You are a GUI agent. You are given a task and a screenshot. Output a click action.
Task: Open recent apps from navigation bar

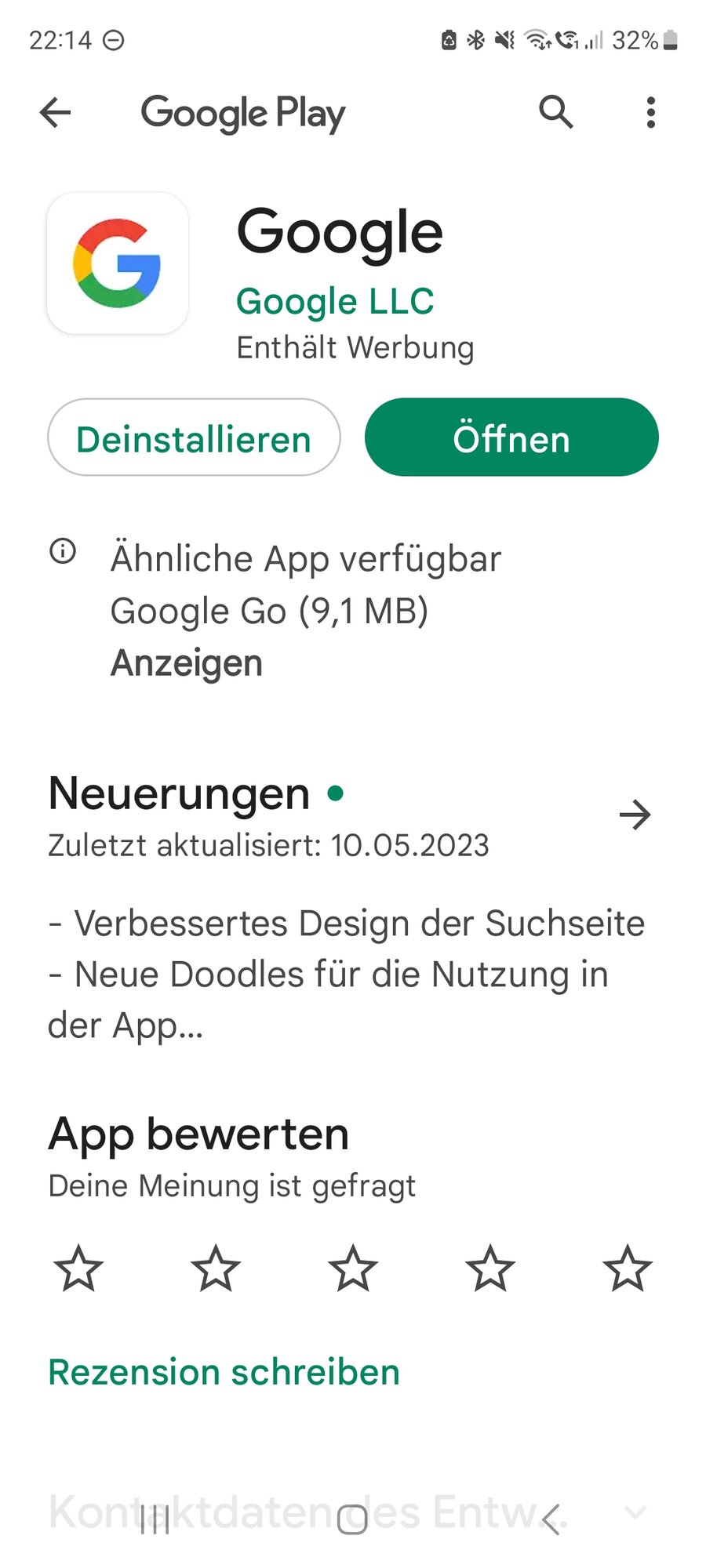(156, 1519)
